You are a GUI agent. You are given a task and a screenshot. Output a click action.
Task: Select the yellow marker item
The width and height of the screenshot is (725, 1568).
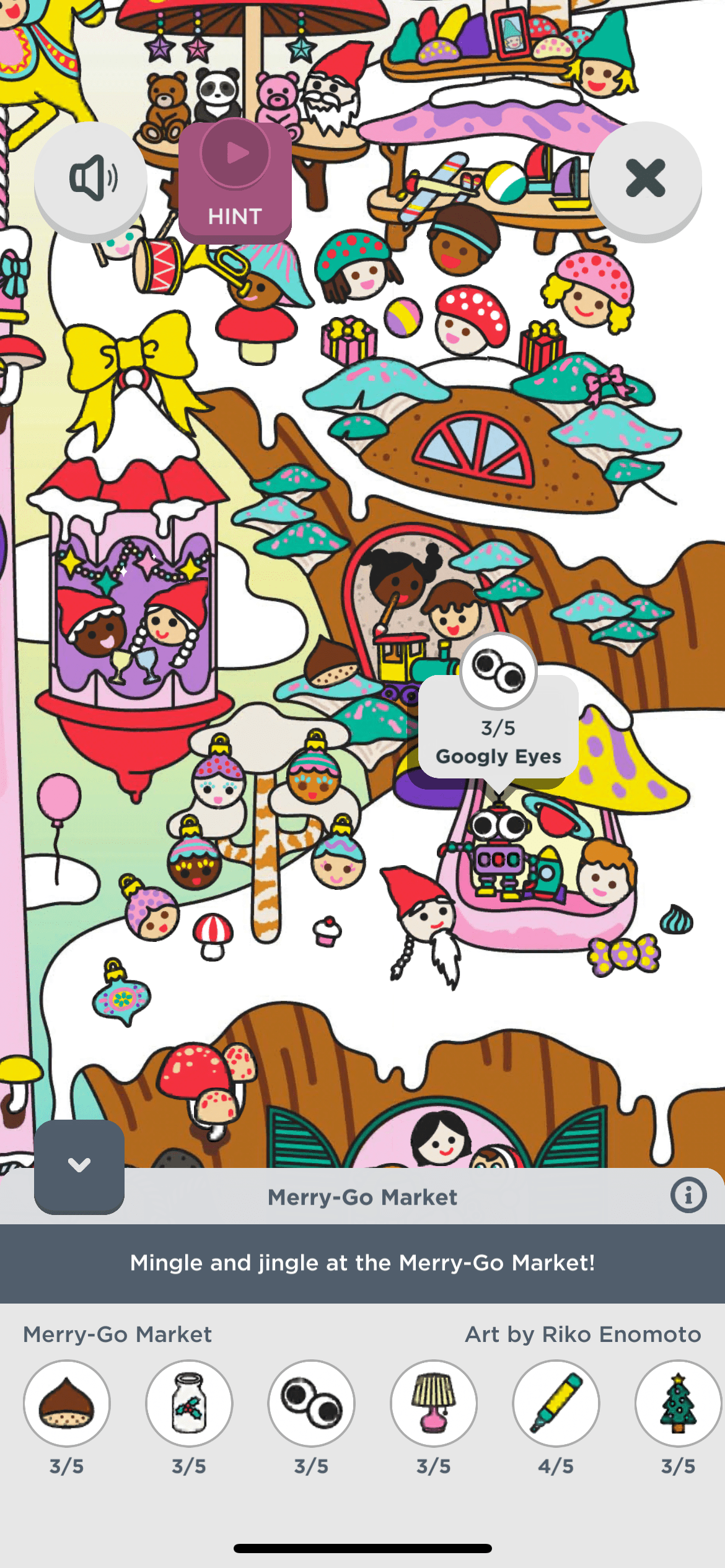pos(556,1403)
